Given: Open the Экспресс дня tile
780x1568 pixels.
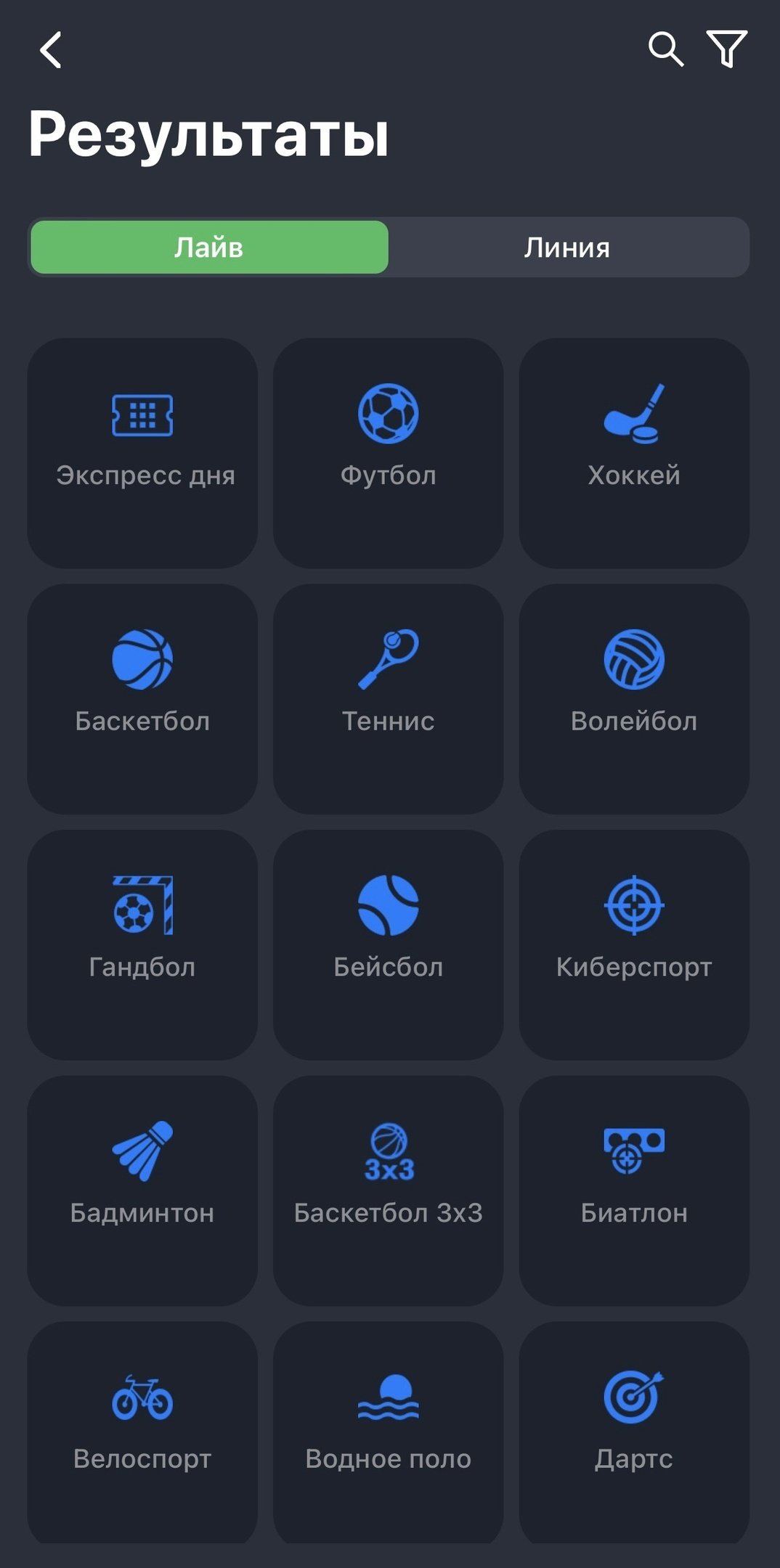Looking at the screenshot, I should 142,453.
